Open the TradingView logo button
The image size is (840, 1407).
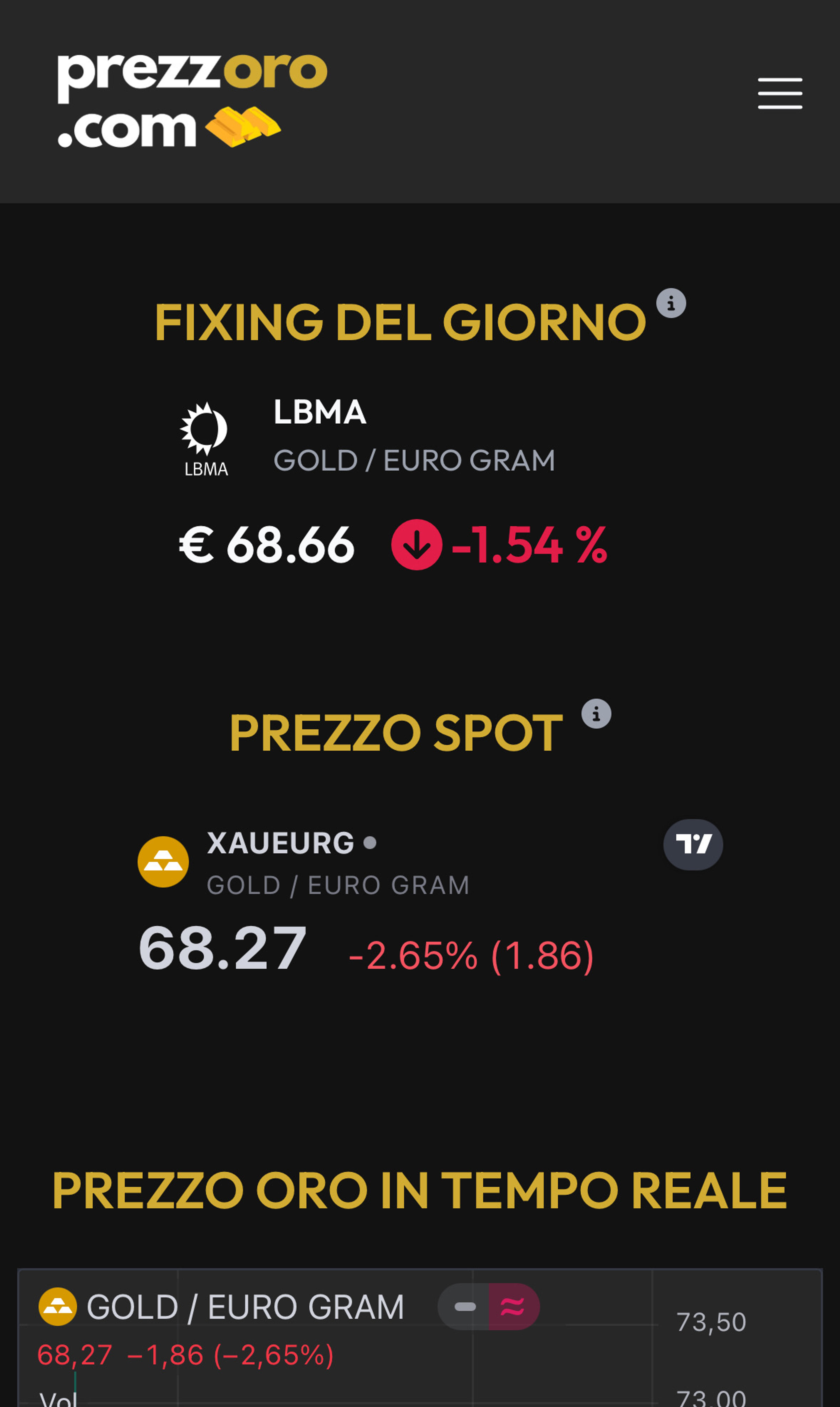point(693,844)
